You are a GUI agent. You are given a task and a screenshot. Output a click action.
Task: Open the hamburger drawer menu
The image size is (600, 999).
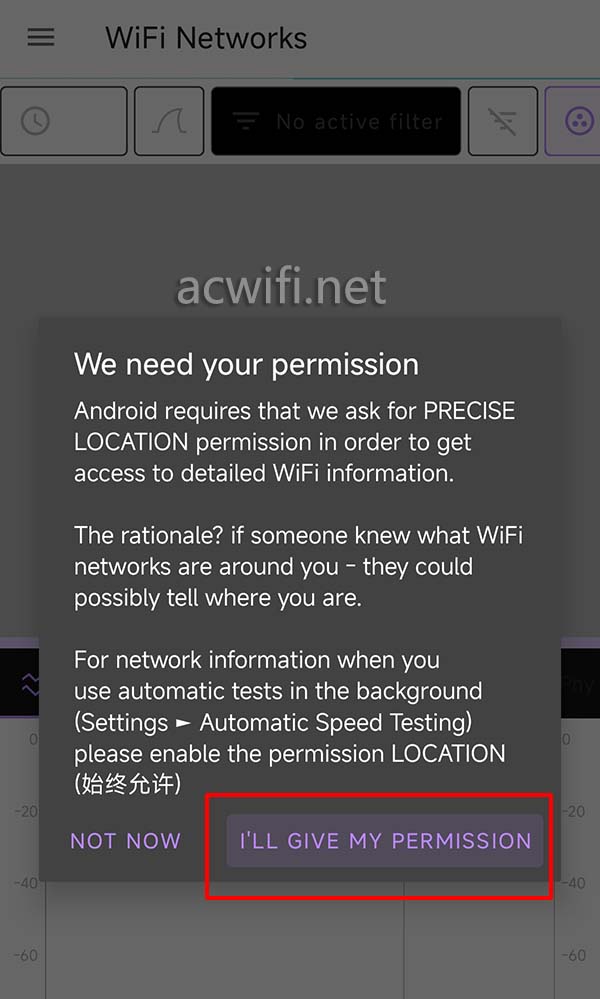coord(41,38)
